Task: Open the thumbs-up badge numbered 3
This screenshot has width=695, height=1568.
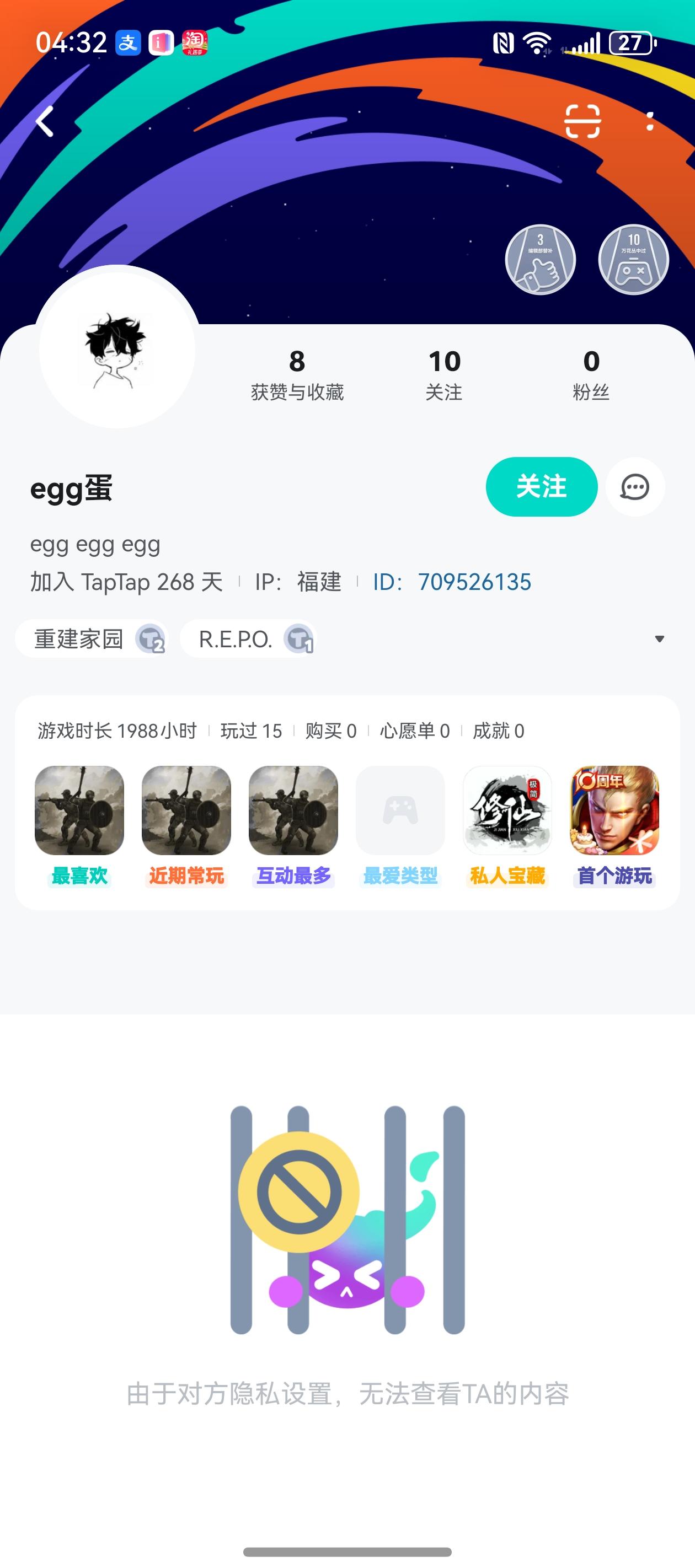Action: [x=541, y=260]
